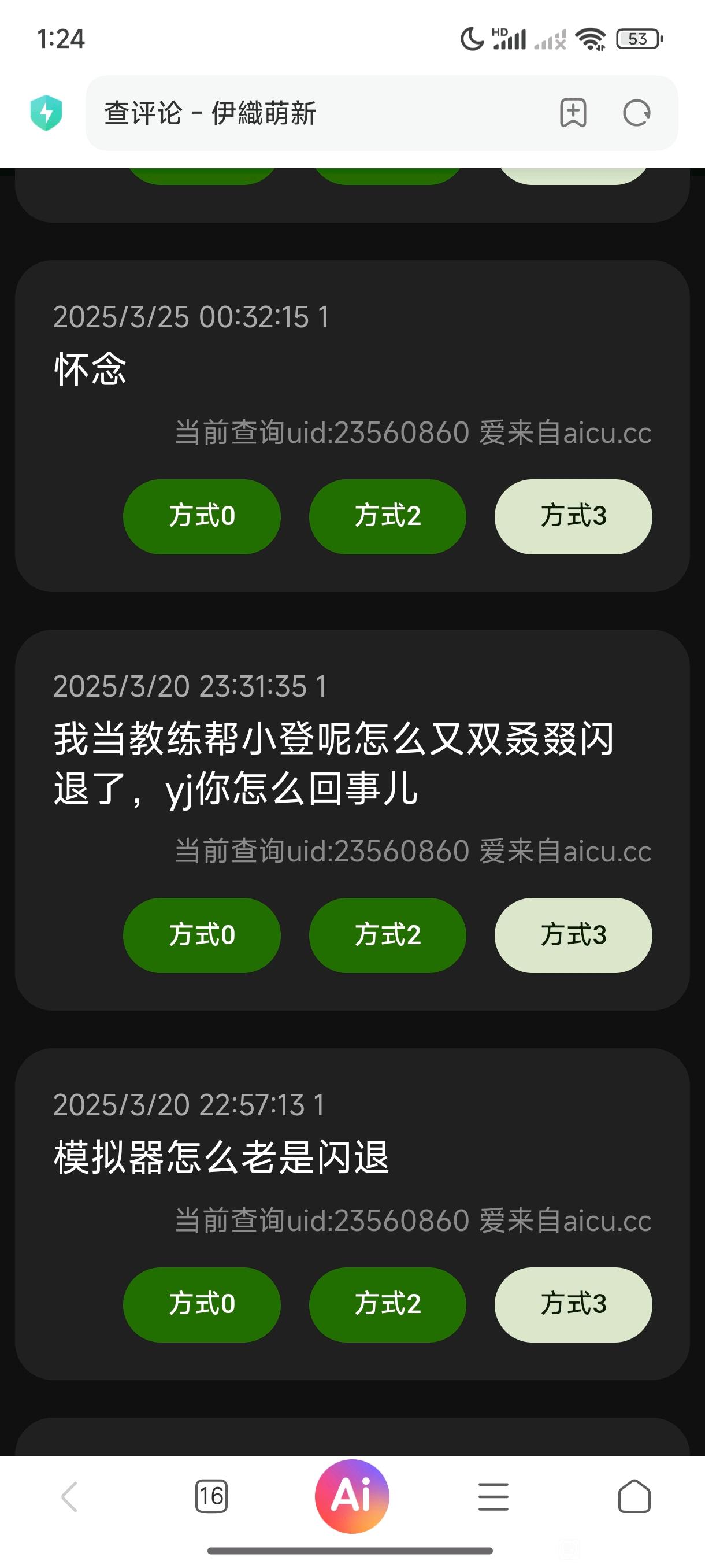
Task: Tap 方式0 under the 怀念 comment
Action: coord(201,516)
